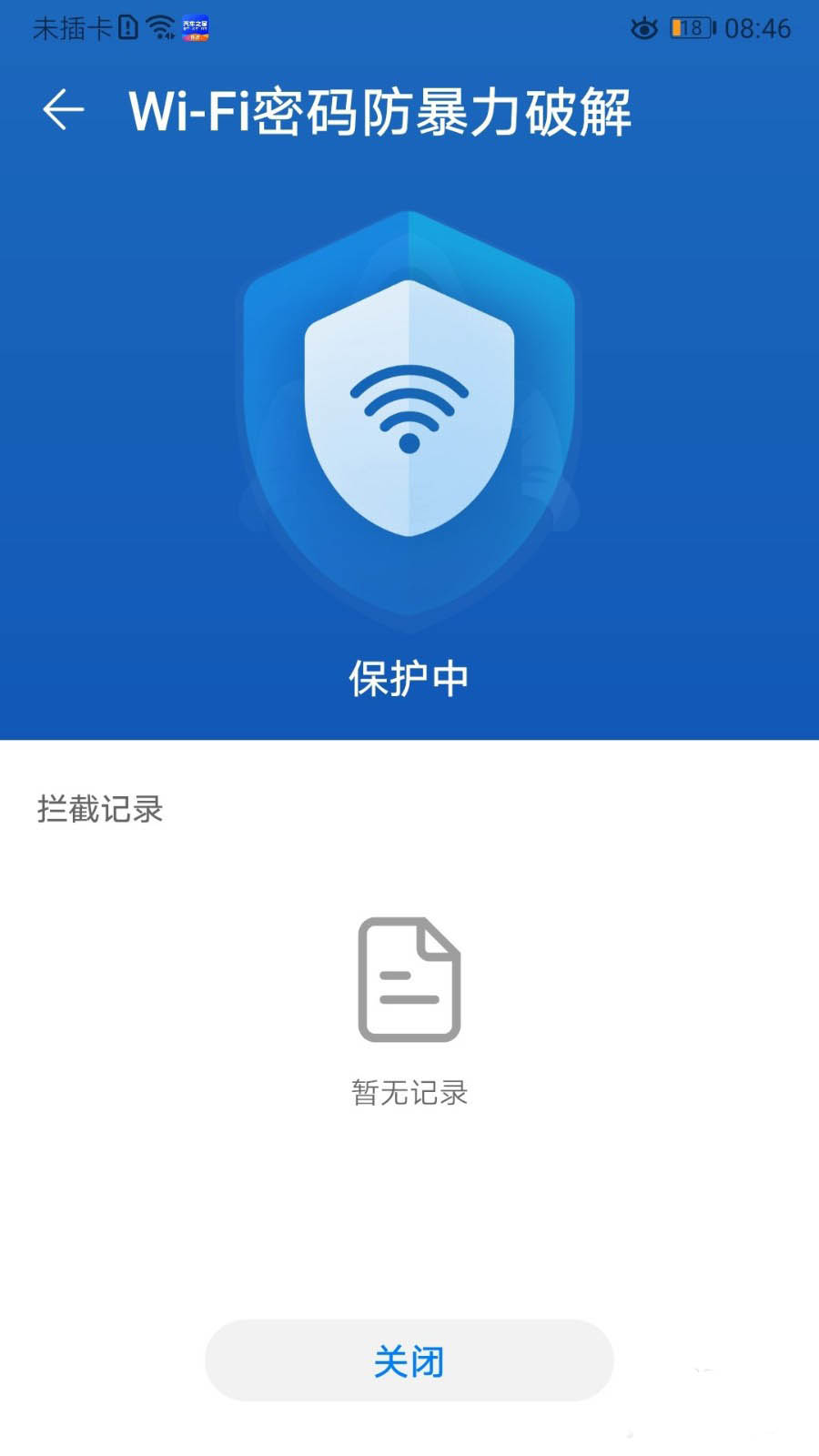This screenshot has height=1456, width=819.
Task: Click the 暂无记录 placeholder text
Action: coord(409,1092)
